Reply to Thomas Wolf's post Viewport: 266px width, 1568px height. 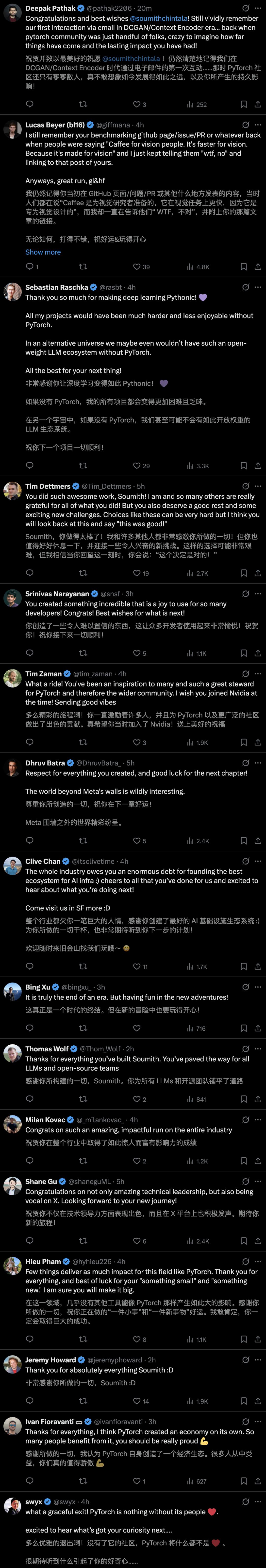click(29, 1099)
